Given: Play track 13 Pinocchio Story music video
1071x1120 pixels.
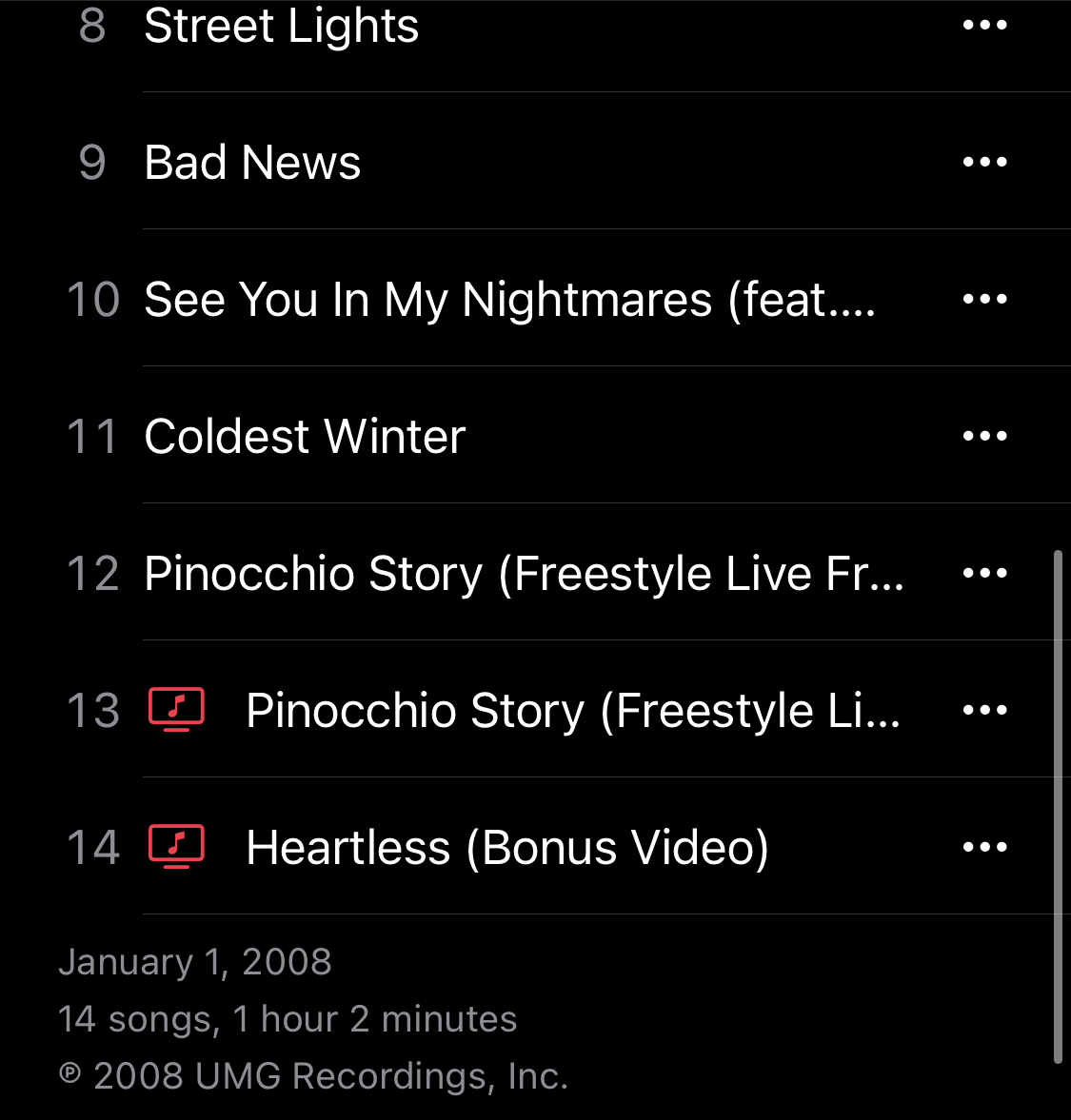Looking at the screenshot, I should (x=571, y=710).
